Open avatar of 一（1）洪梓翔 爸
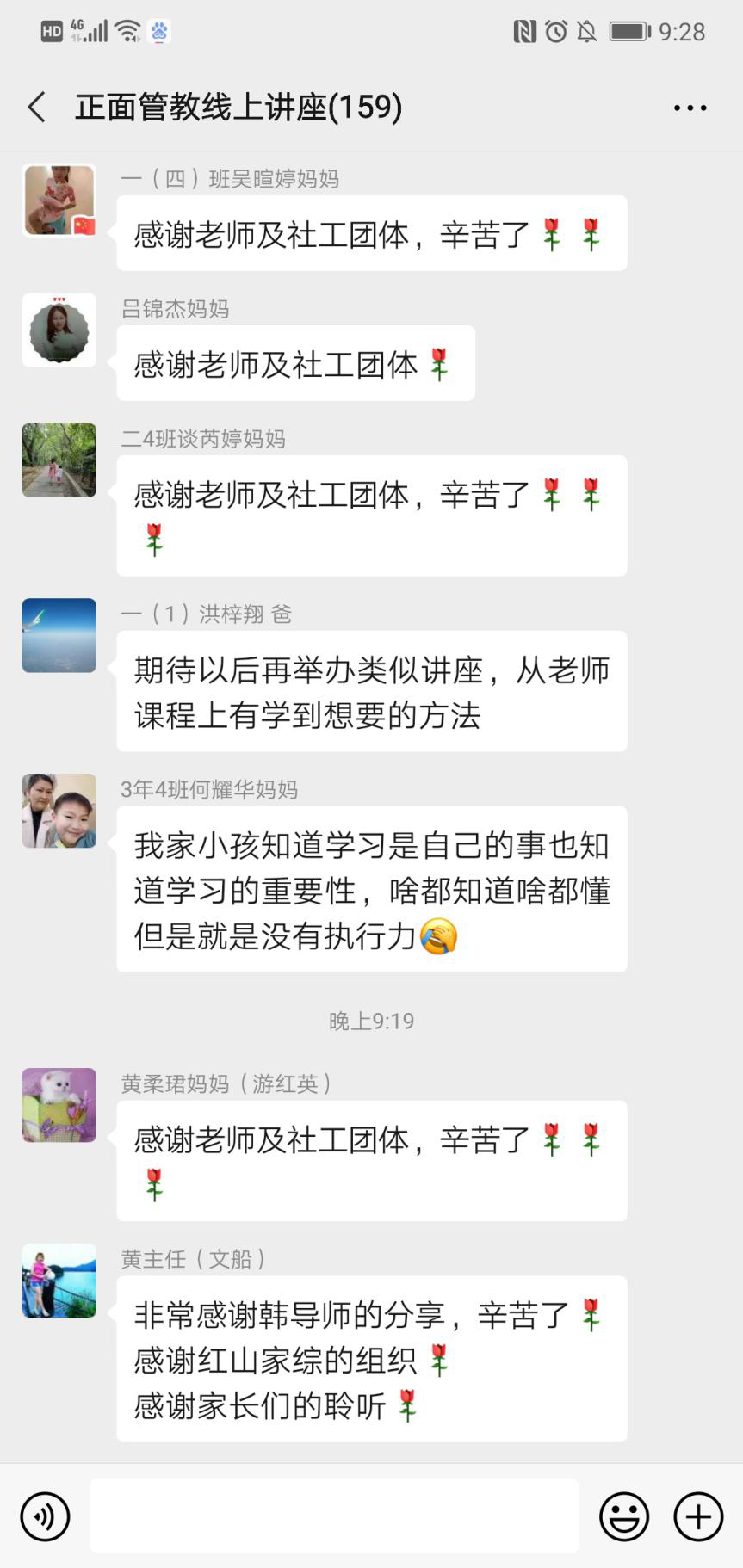743x1568 pixels. pyautogui.click(x=59, y=635)
